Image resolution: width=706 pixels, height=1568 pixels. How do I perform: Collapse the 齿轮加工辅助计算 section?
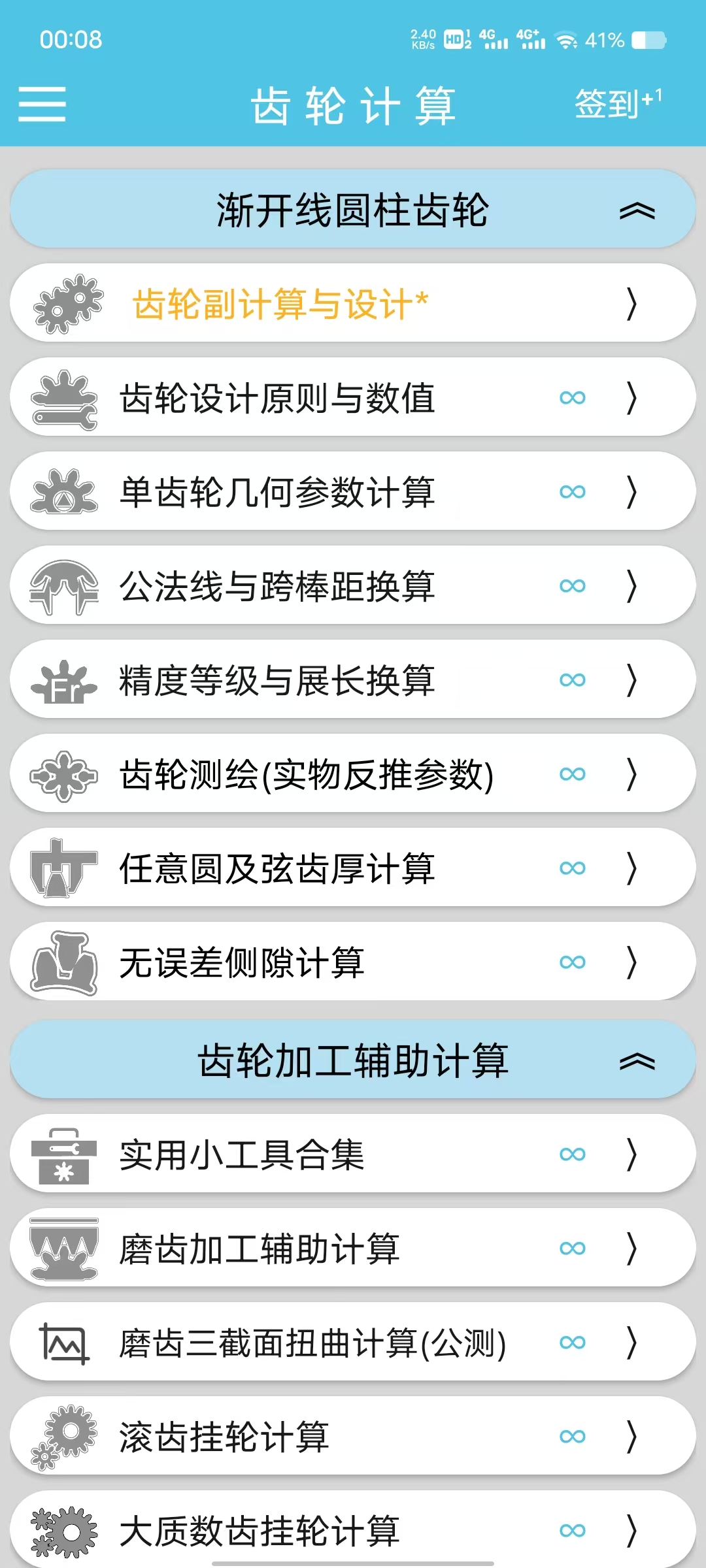pyautogui.click(x=353, y=1060)
